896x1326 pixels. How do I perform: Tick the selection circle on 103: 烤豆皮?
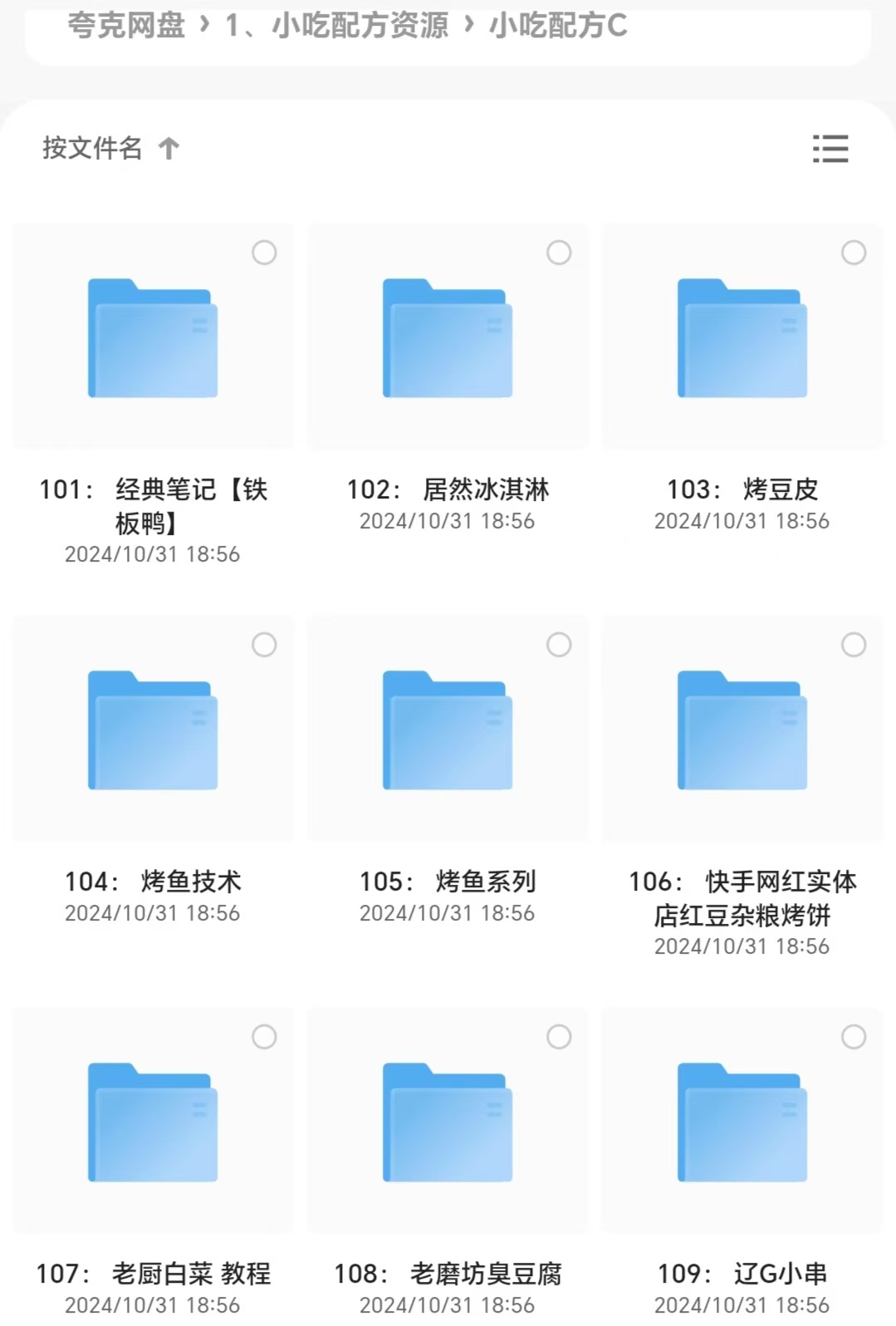pyautogui.click(x=854, y=253)
